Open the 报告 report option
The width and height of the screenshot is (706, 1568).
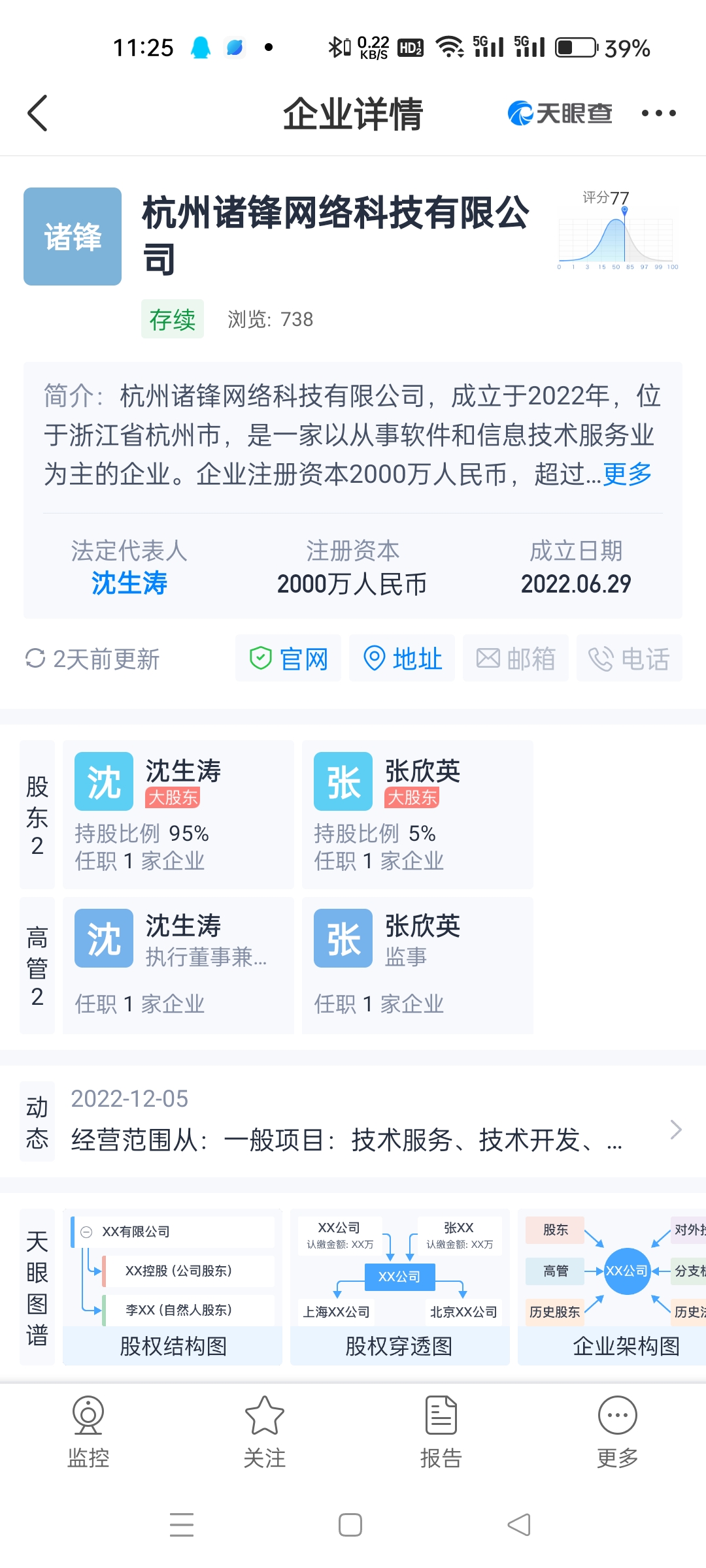(x=441, y=1432)
